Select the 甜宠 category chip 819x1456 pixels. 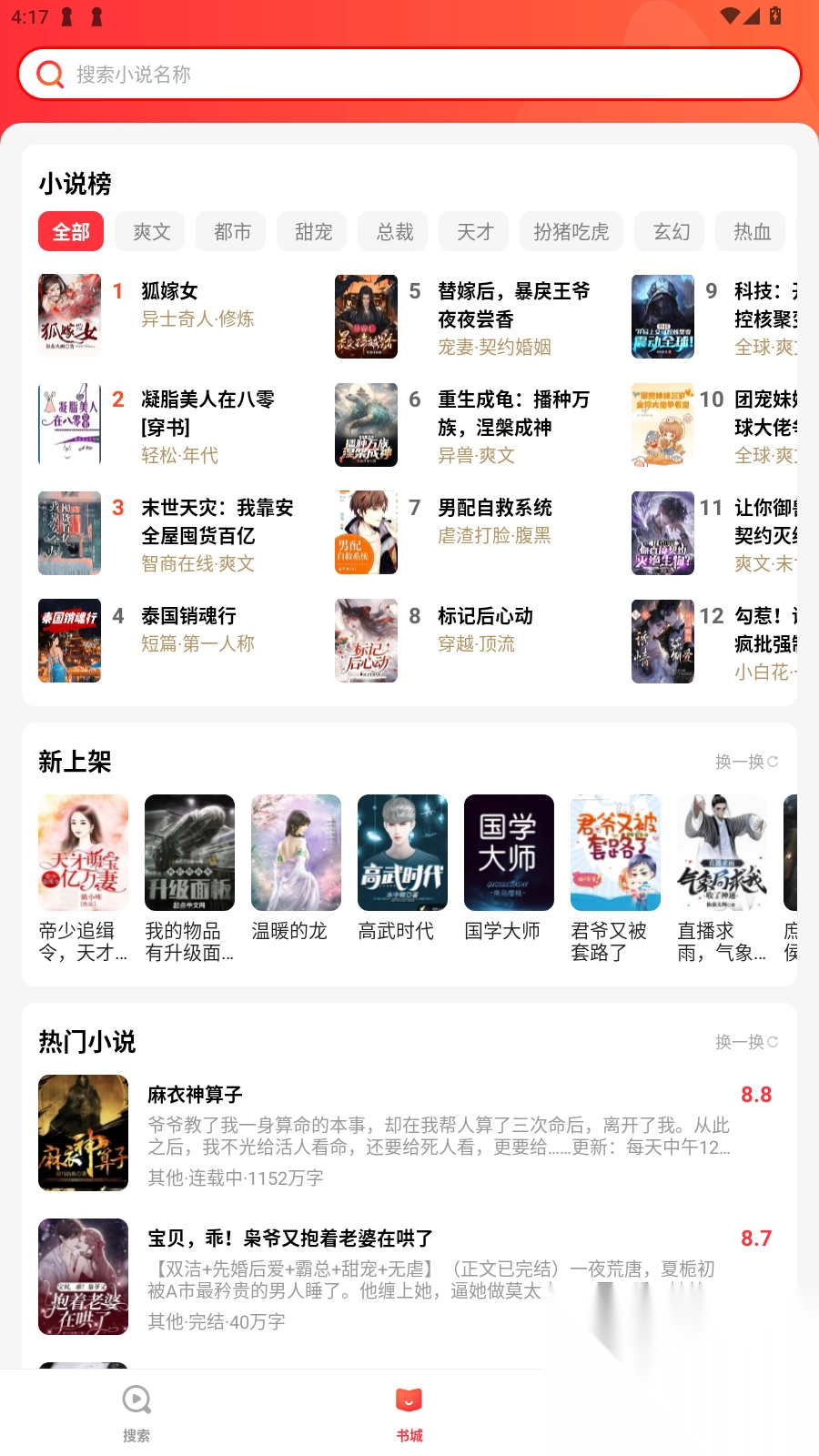coord(311,231)
